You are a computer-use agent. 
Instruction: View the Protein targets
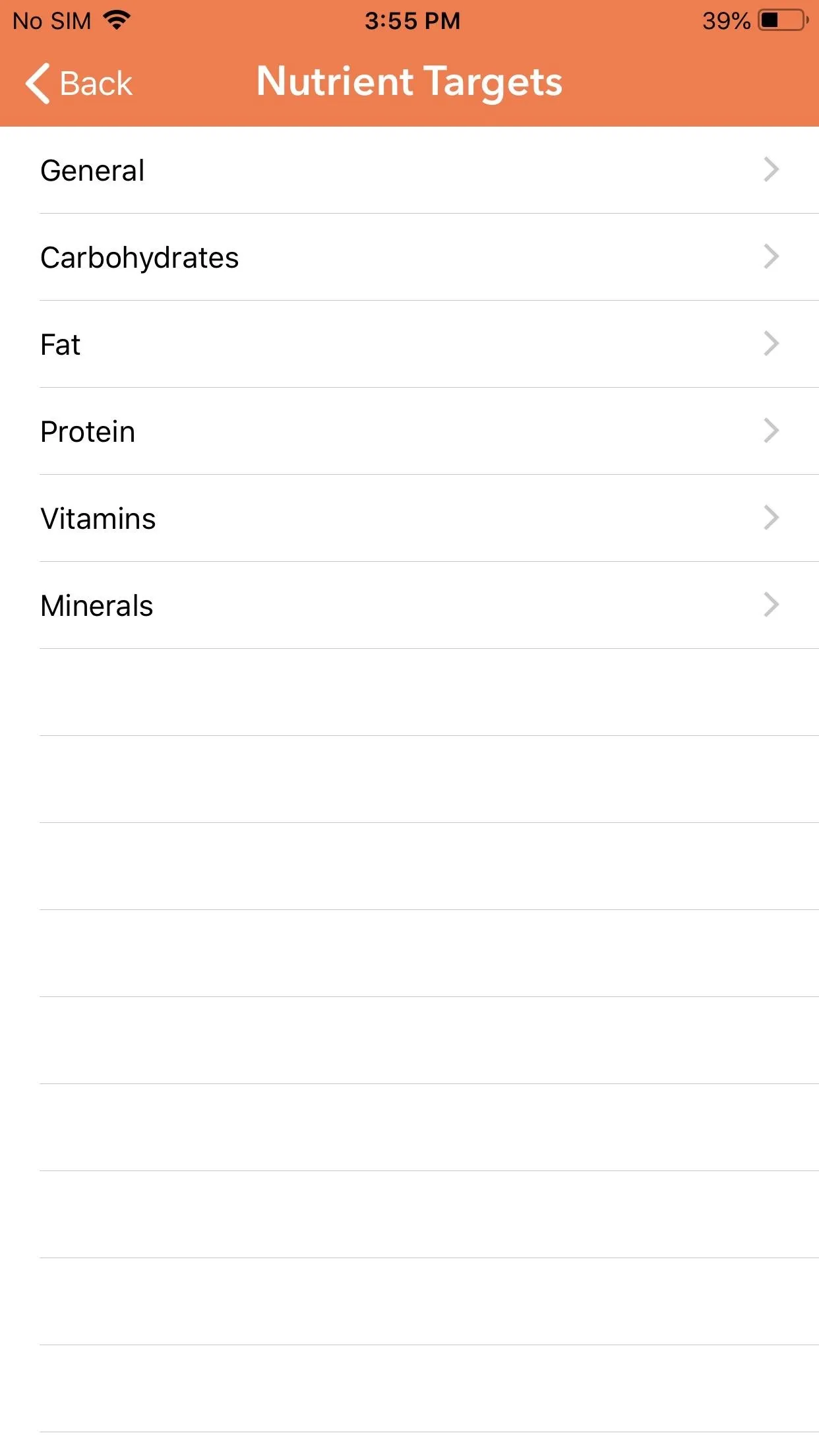coord(409,431)
